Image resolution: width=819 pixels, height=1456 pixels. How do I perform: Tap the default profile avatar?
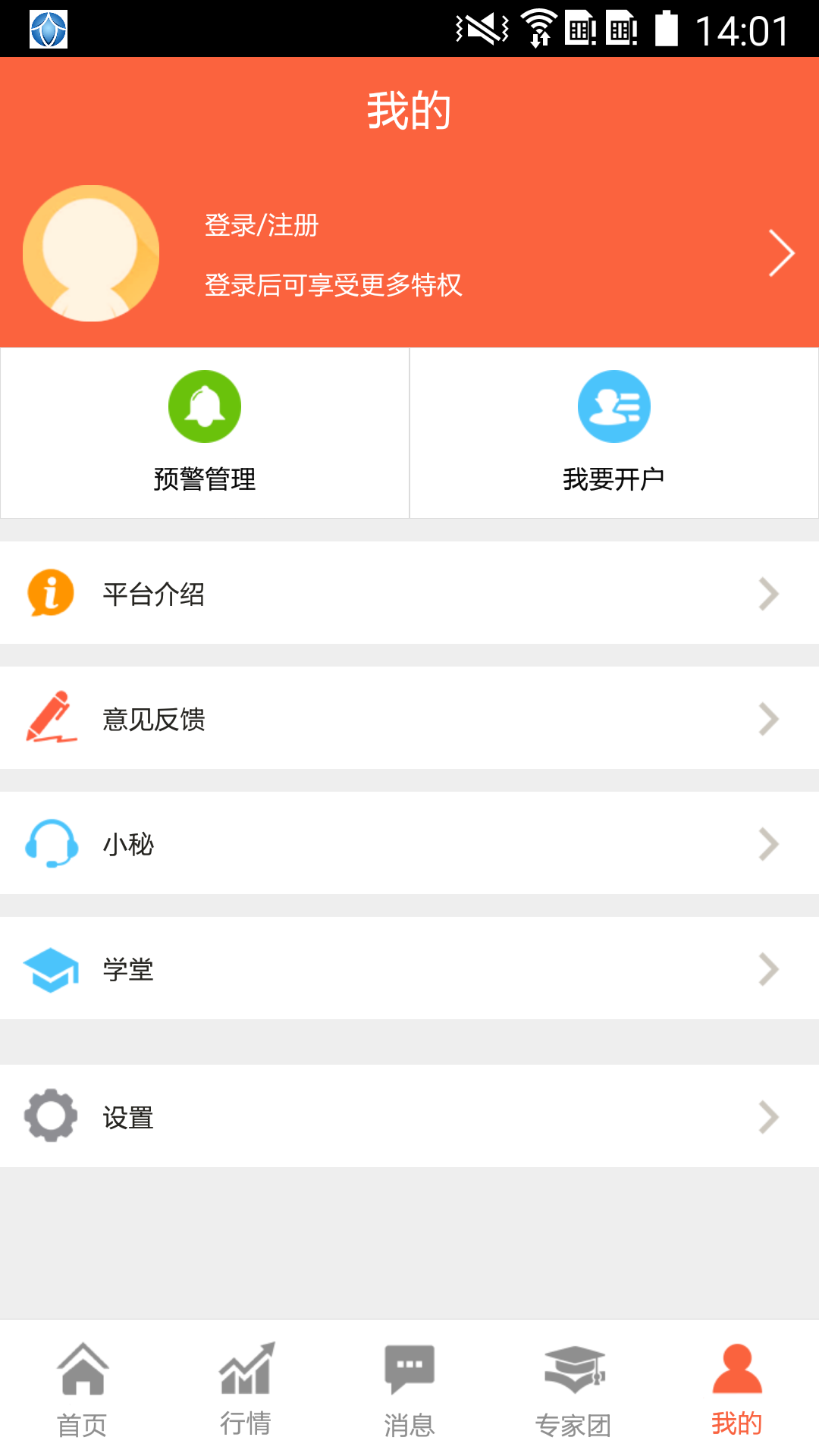[91, 253]
